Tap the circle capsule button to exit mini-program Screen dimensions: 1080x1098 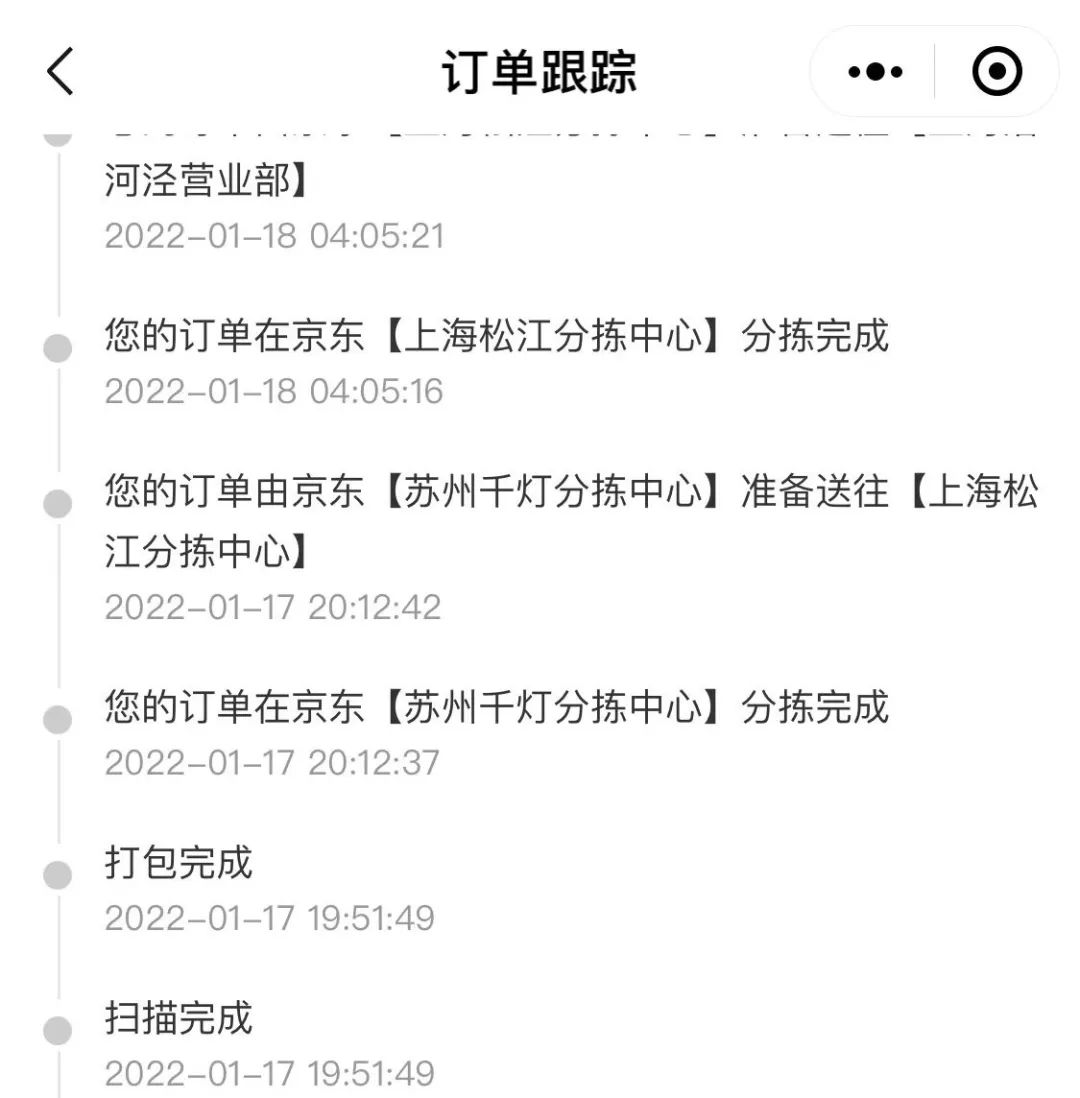click(x=996, y=71)
